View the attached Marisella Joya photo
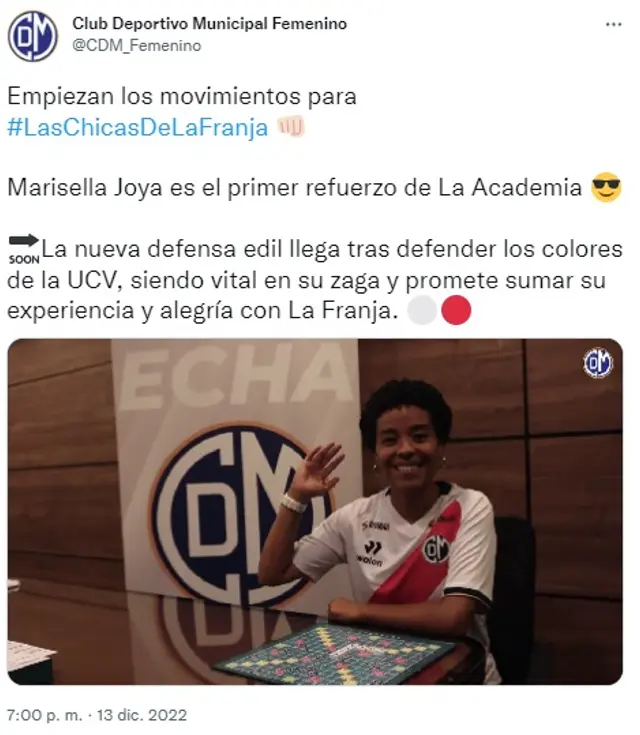The height and width of the screenshot is (735, 640). (x=315, y=511)
